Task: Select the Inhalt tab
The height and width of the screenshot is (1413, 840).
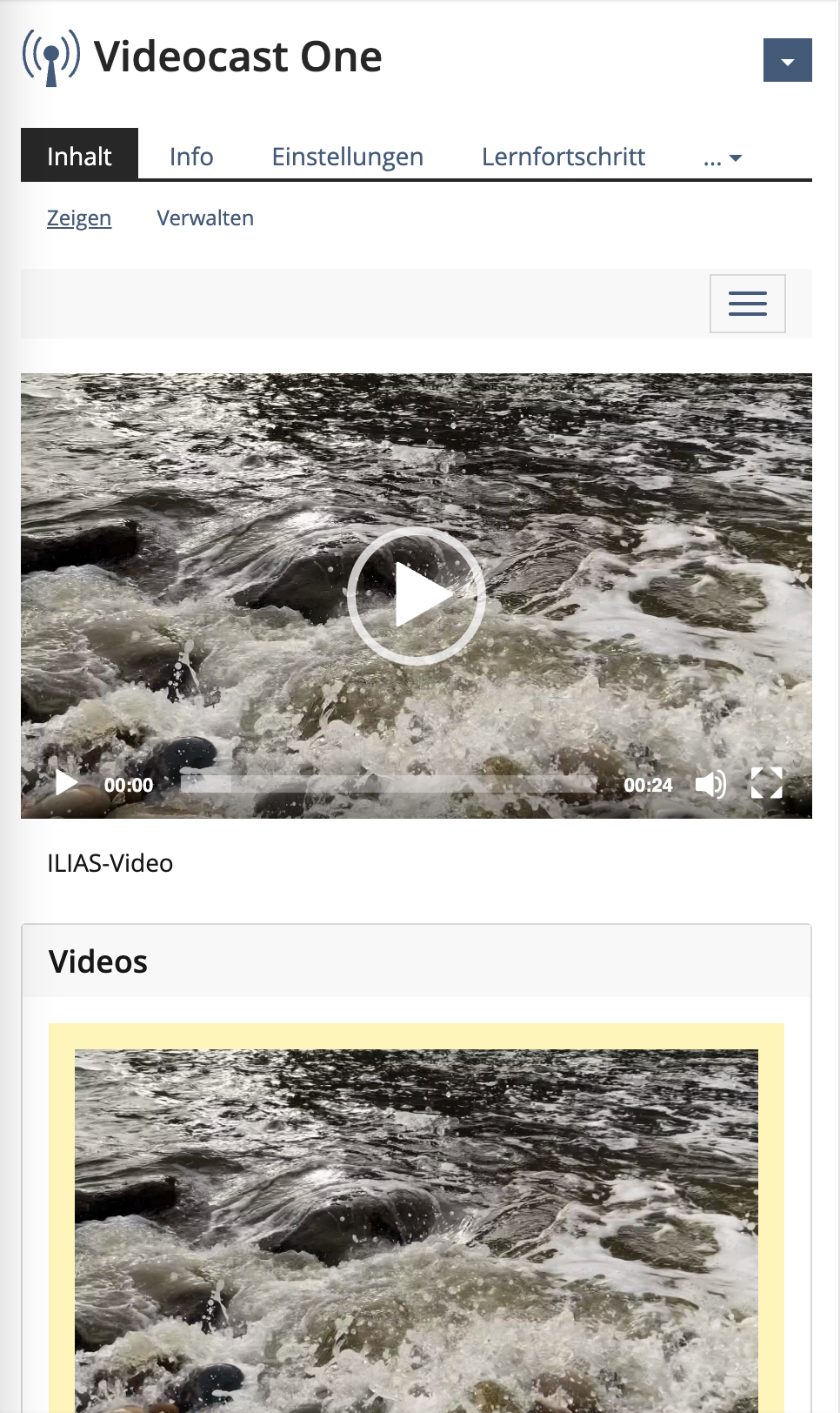Action: (79, 157)
